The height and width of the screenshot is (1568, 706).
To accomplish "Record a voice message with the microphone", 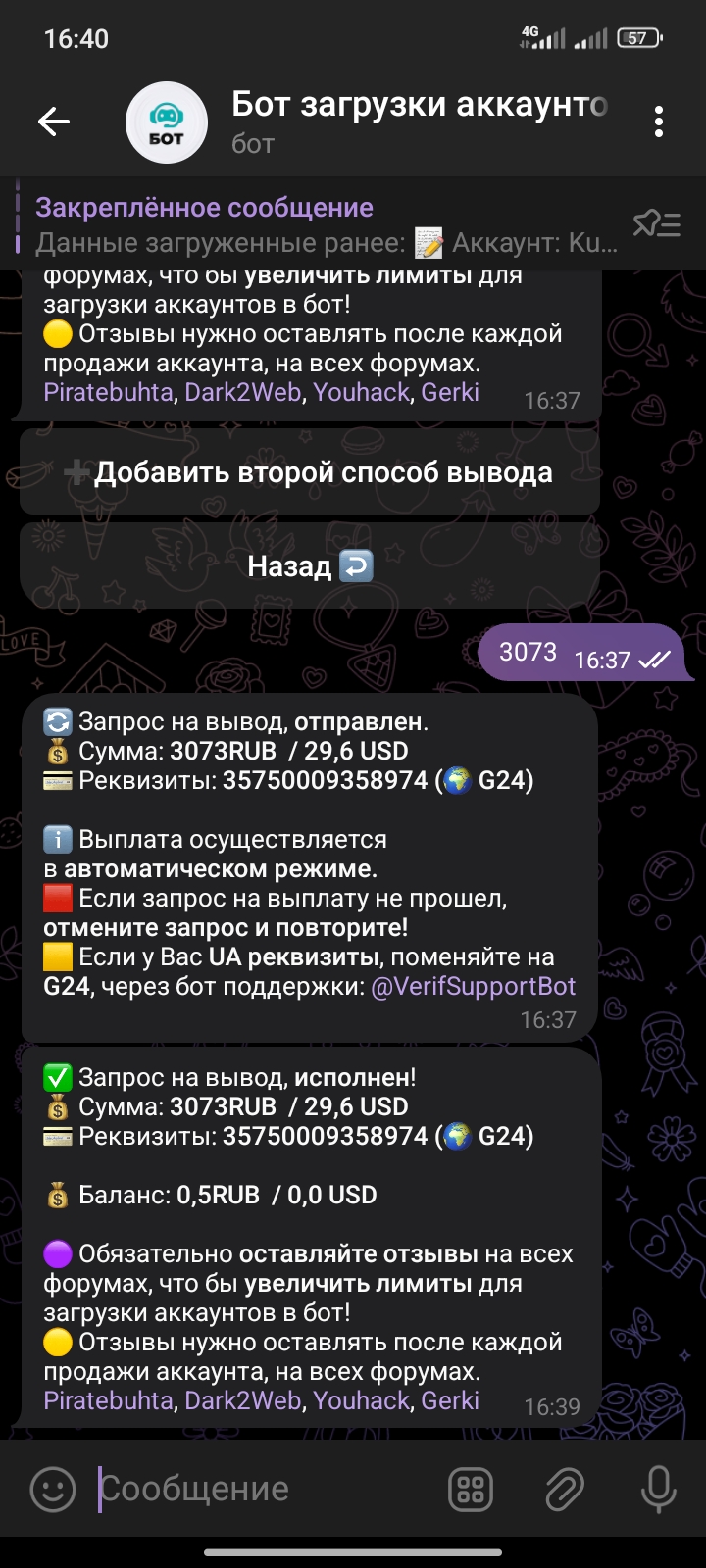I will 658,1490.
